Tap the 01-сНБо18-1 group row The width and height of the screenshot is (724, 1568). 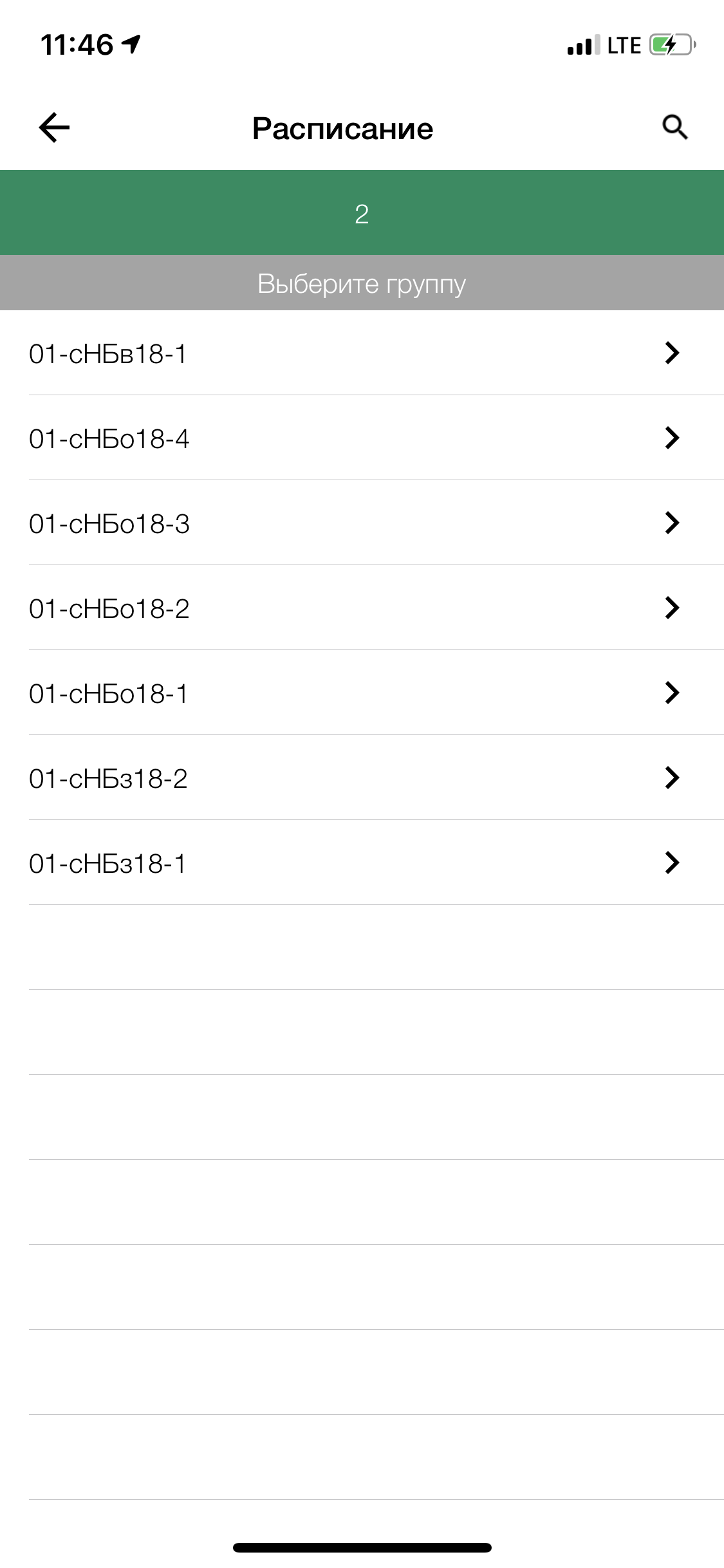(x=362, y=693)
